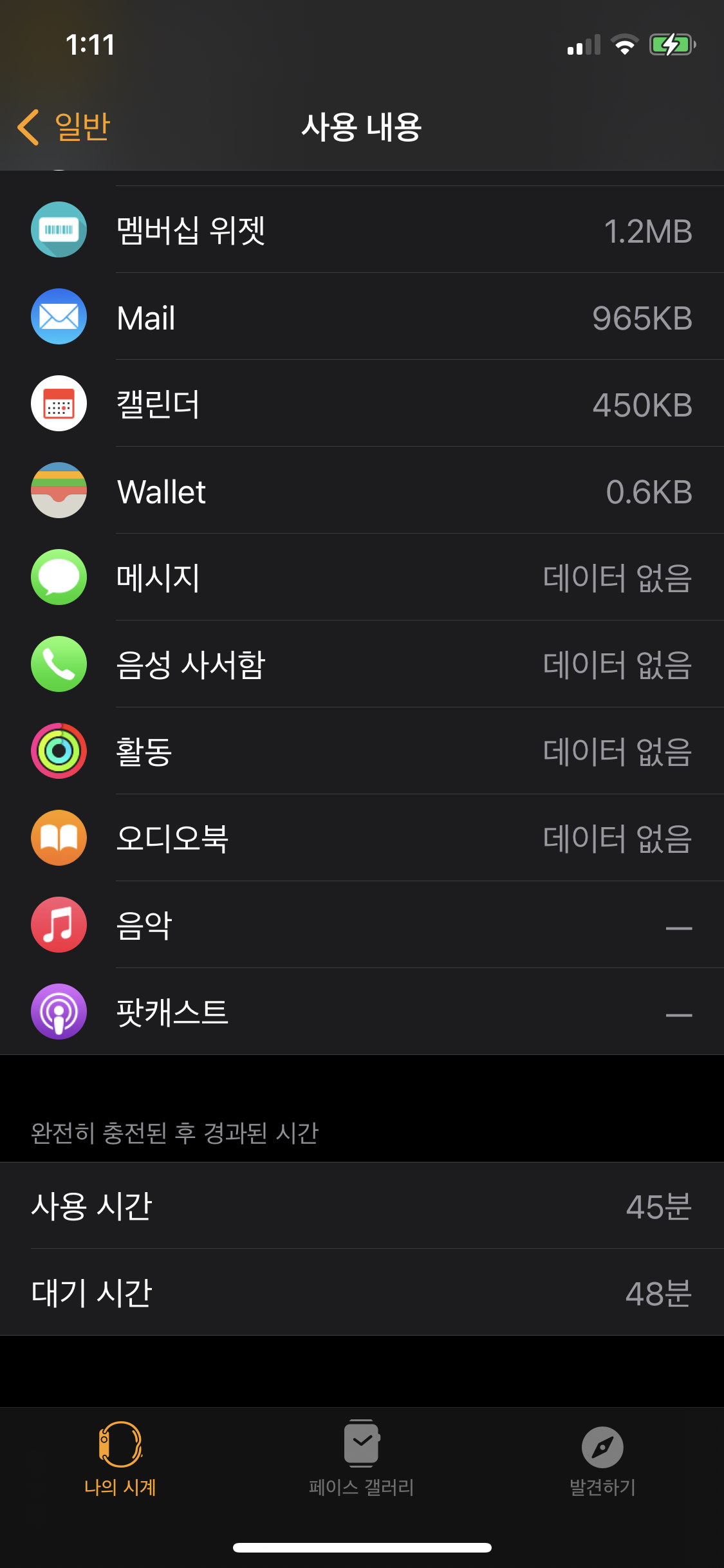Open the 페이스 갤러리 tab
This screenshot has width=724, height=1568.
coord(362,1459)
